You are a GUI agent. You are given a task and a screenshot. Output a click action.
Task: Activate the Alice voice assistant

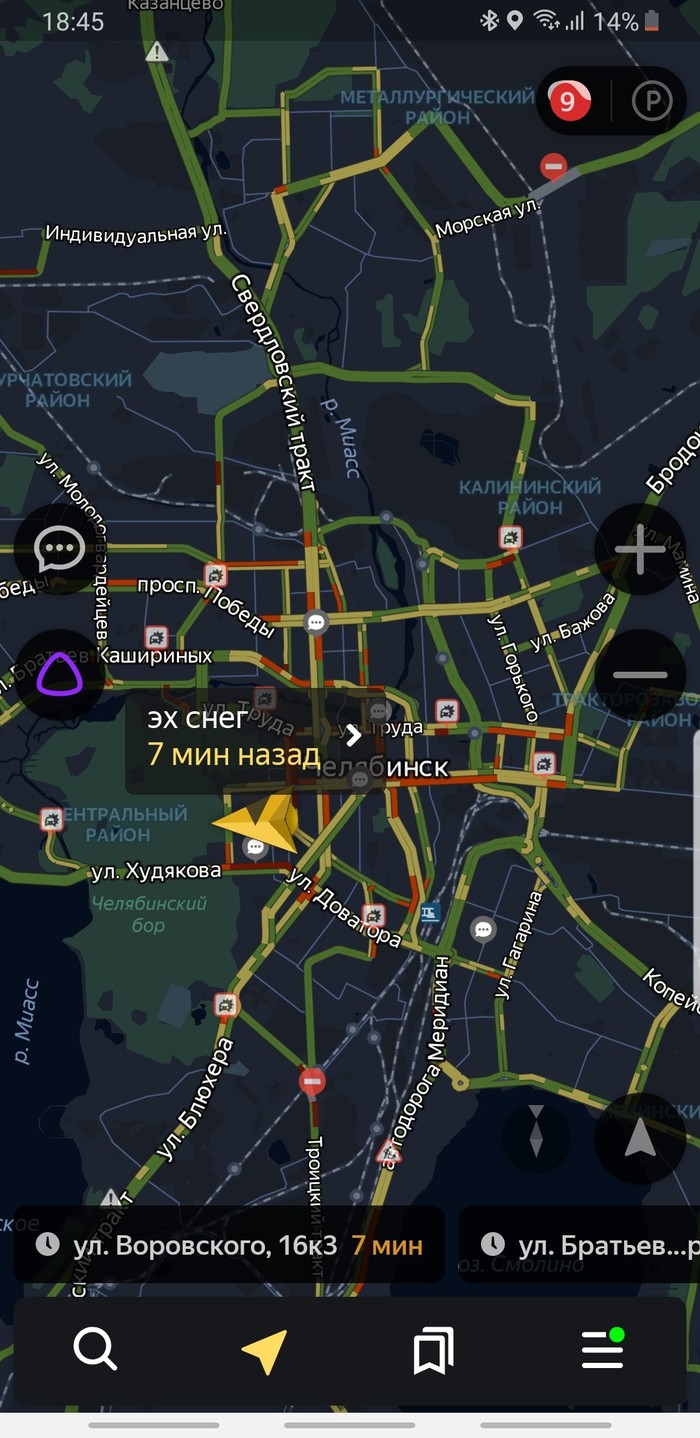coord(59,675)
